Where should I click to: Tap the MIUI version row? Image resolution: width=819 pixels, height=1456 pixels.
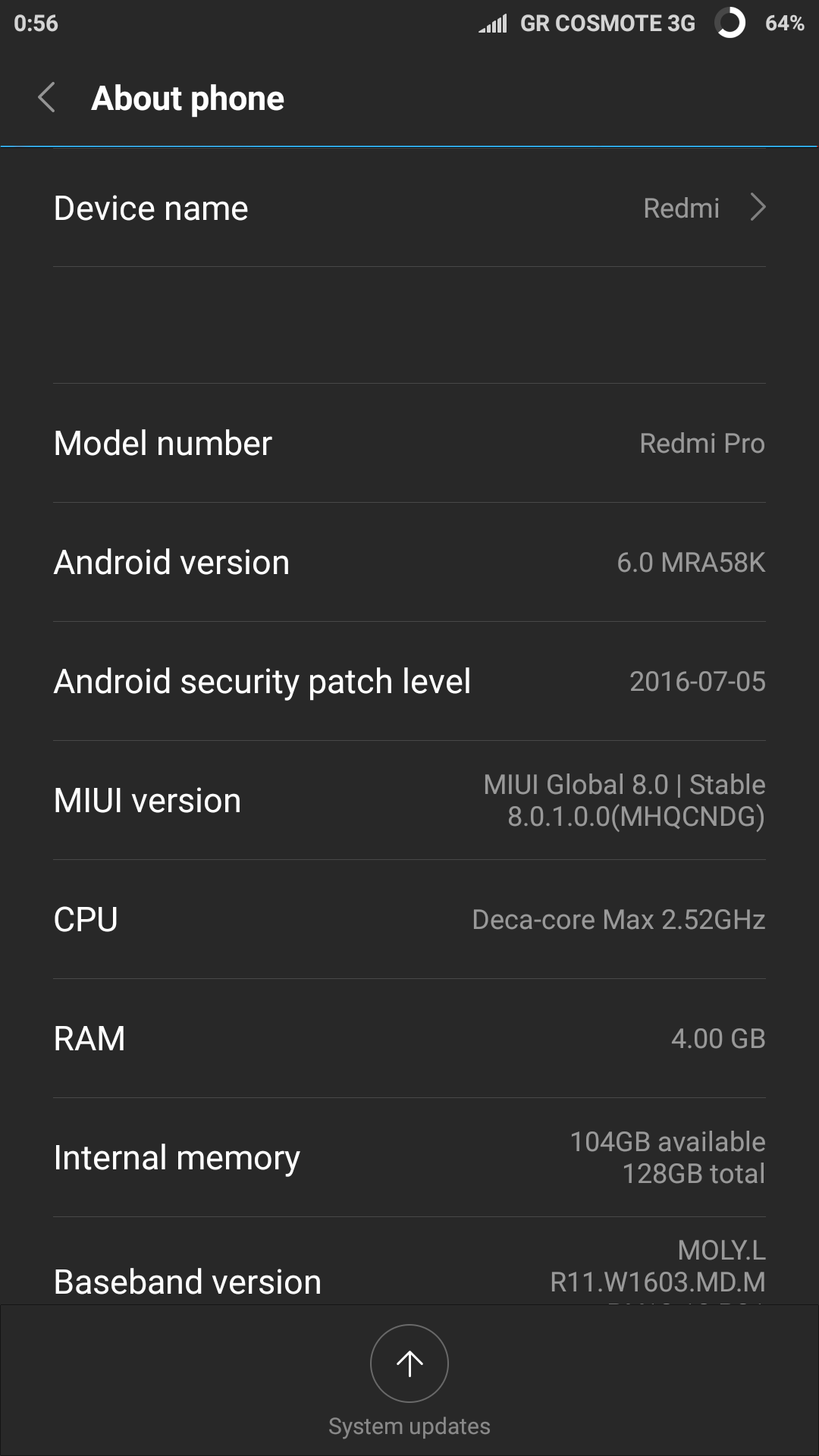pyautogui.click(x=409, y=800)
